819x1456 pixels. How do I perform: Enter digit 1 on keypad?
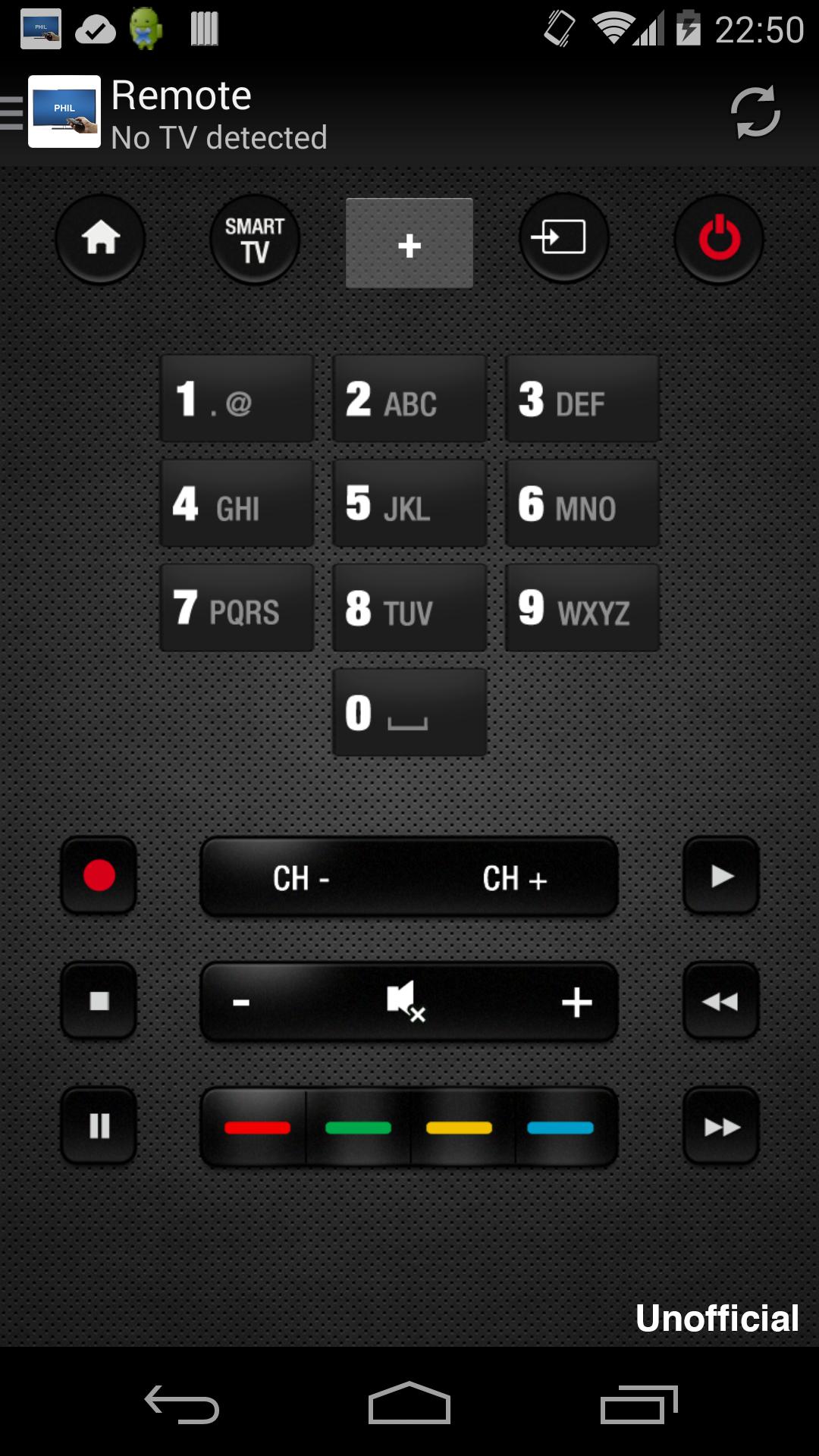click(x=237, y=399)
